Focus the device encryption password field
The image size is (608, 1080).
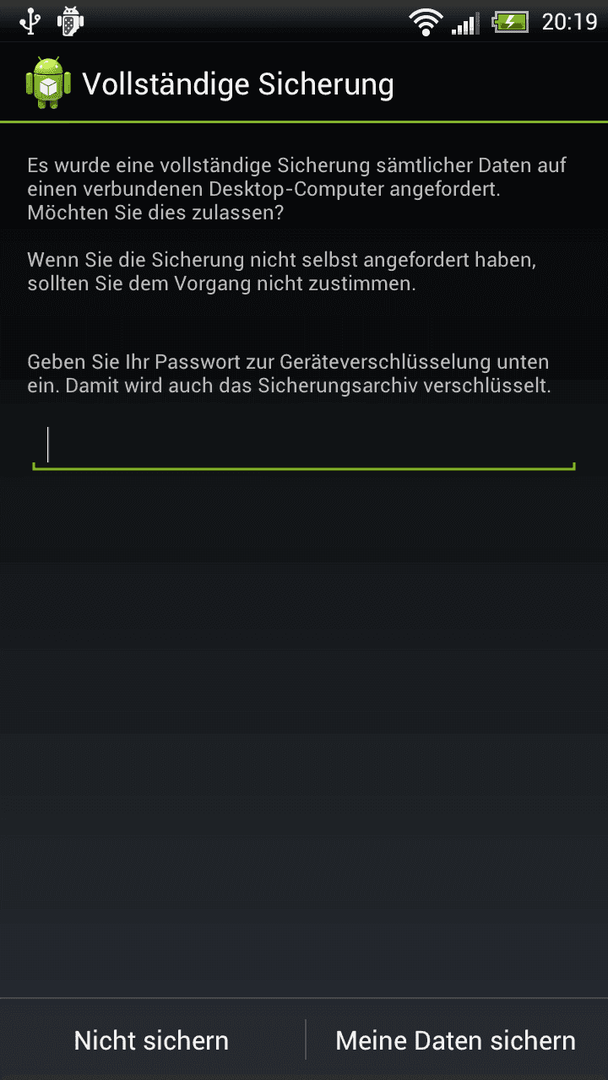(x=303, y=446)
